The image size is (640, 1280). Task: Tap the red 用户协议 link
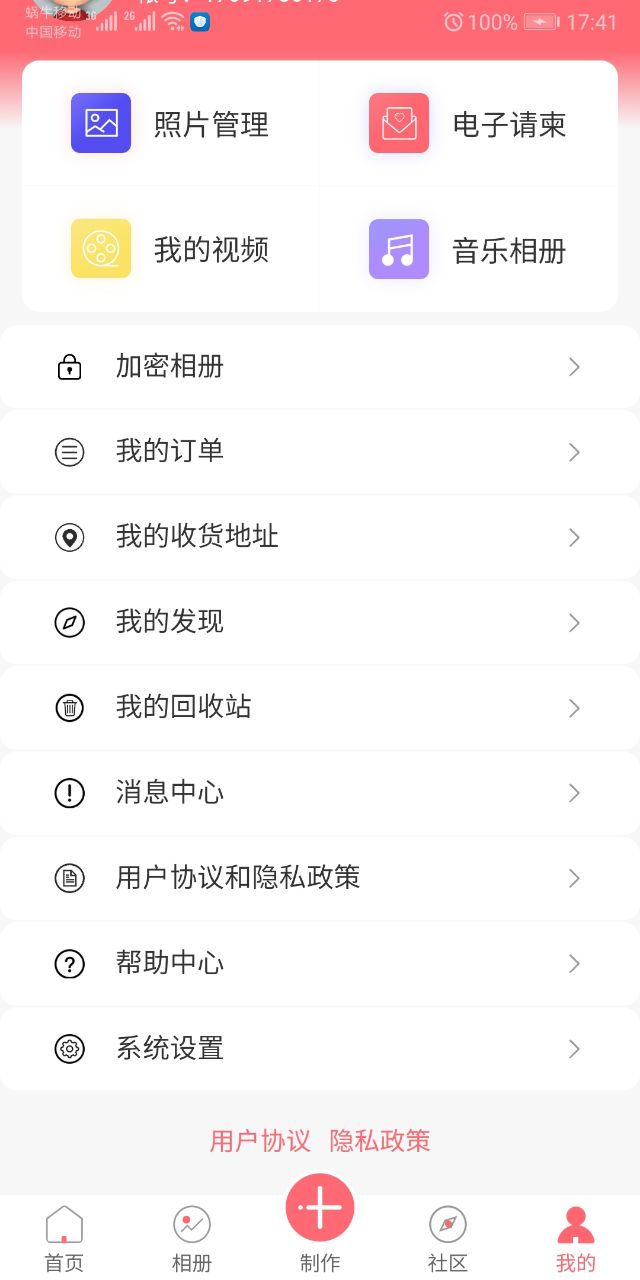260,1141
